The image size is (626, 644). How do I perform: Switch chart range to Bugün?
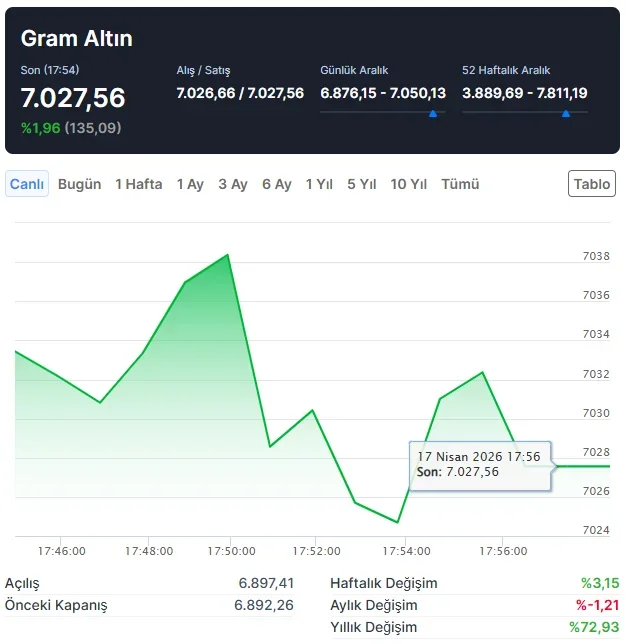[80, 184]
